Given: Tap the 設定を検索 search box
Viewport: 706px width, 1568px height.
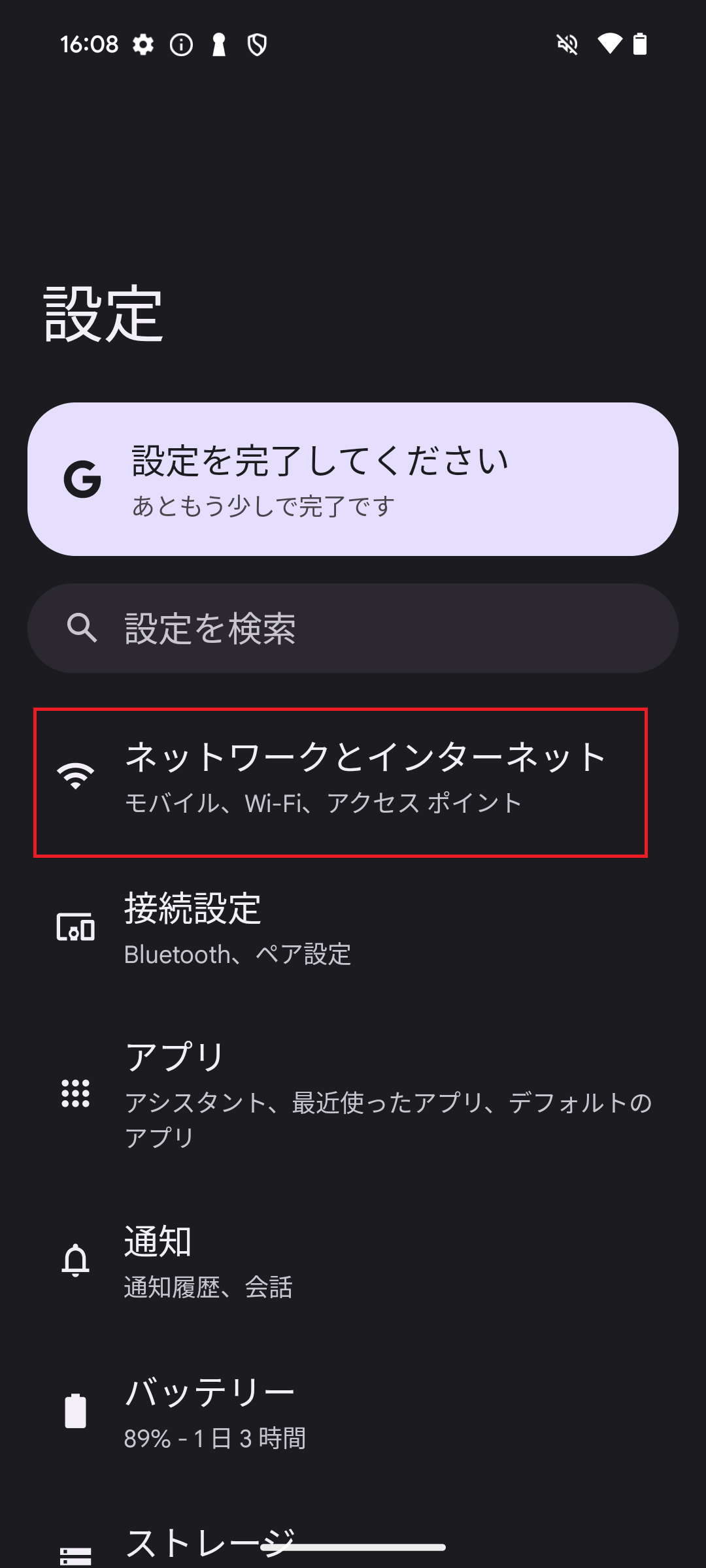Looking at the screenshot, I should (x=353, y=628).
